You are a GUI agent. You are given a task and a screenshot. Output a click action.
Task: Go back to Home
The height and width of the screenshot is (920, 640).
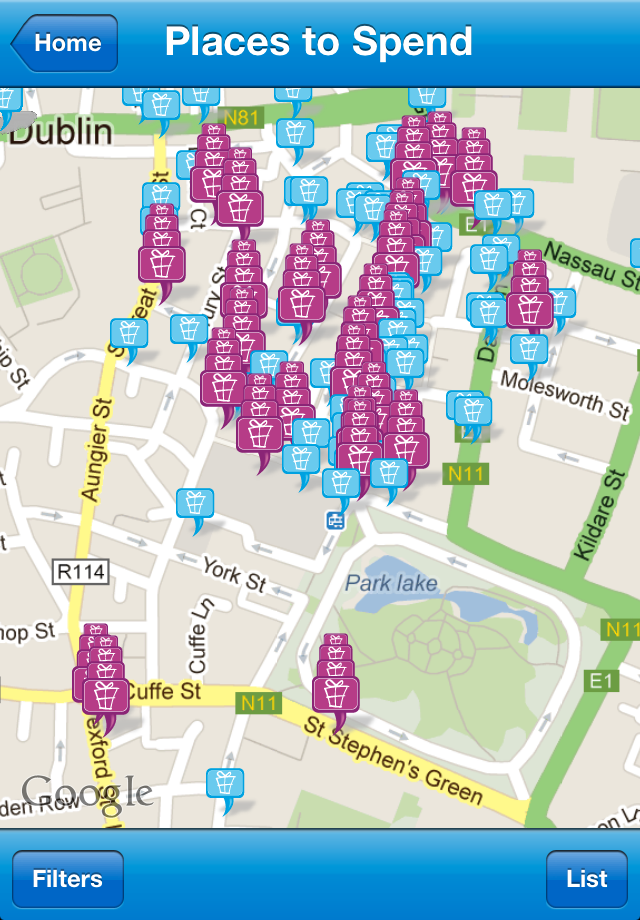[x=65, y=43]
